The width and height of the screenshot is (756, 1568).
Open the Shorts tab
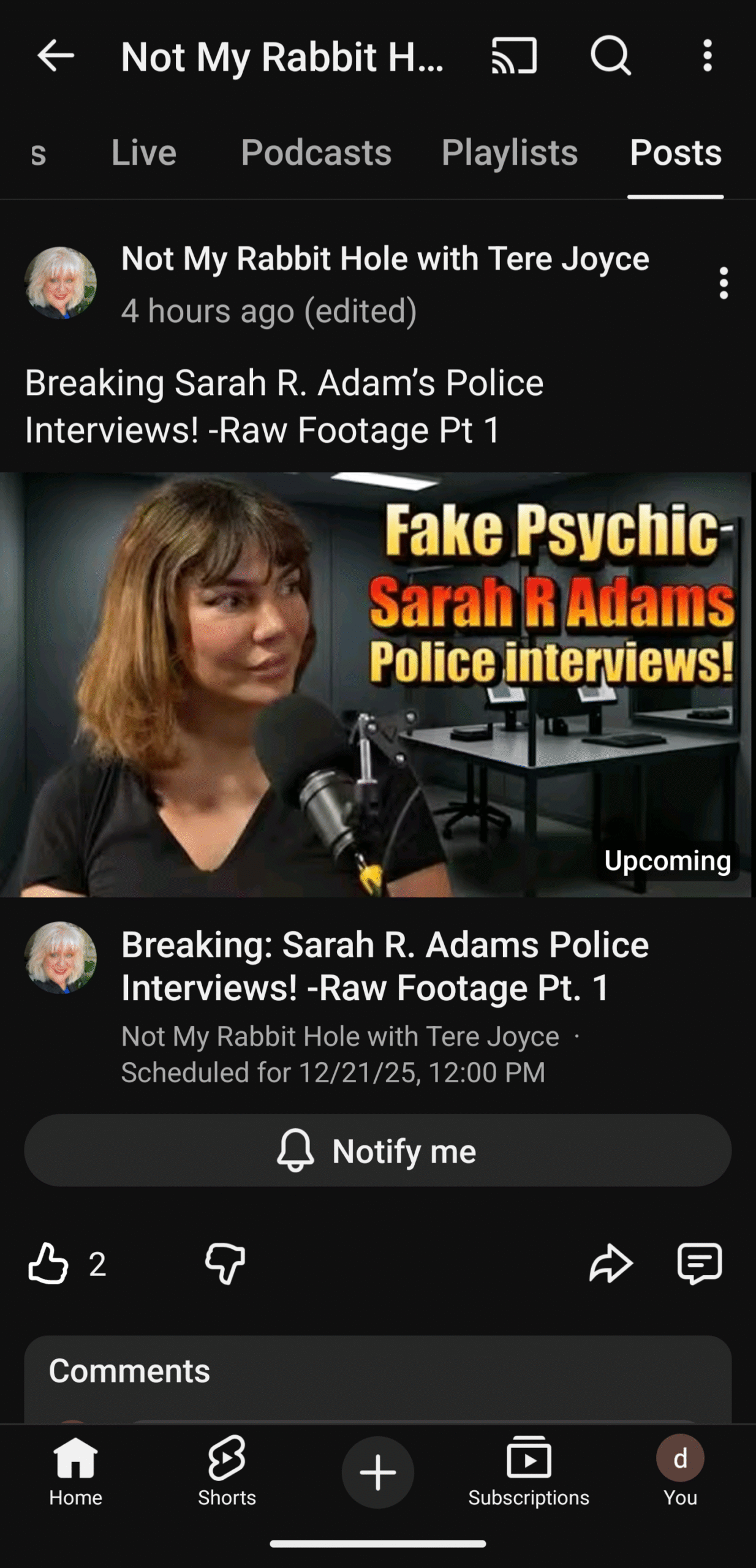pos(227,1471)
